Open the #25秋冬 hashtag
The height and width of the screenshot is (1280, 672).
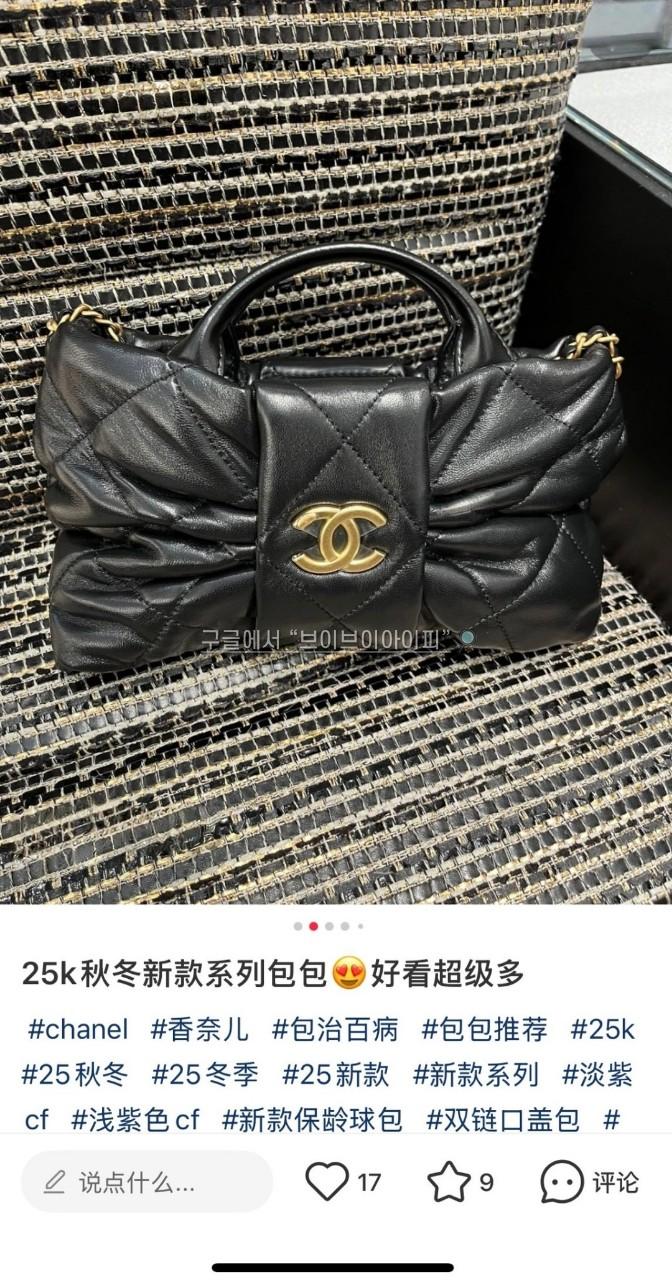(75, 1075)
